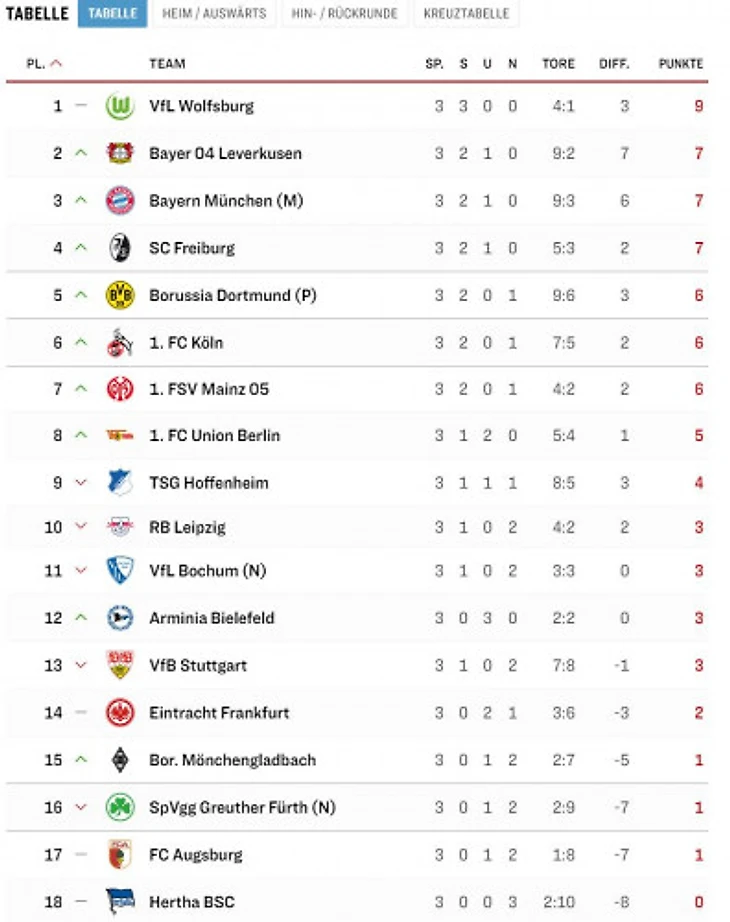Open the Kreuztabelle tab
730x922 pixels.
coord(466,14)
